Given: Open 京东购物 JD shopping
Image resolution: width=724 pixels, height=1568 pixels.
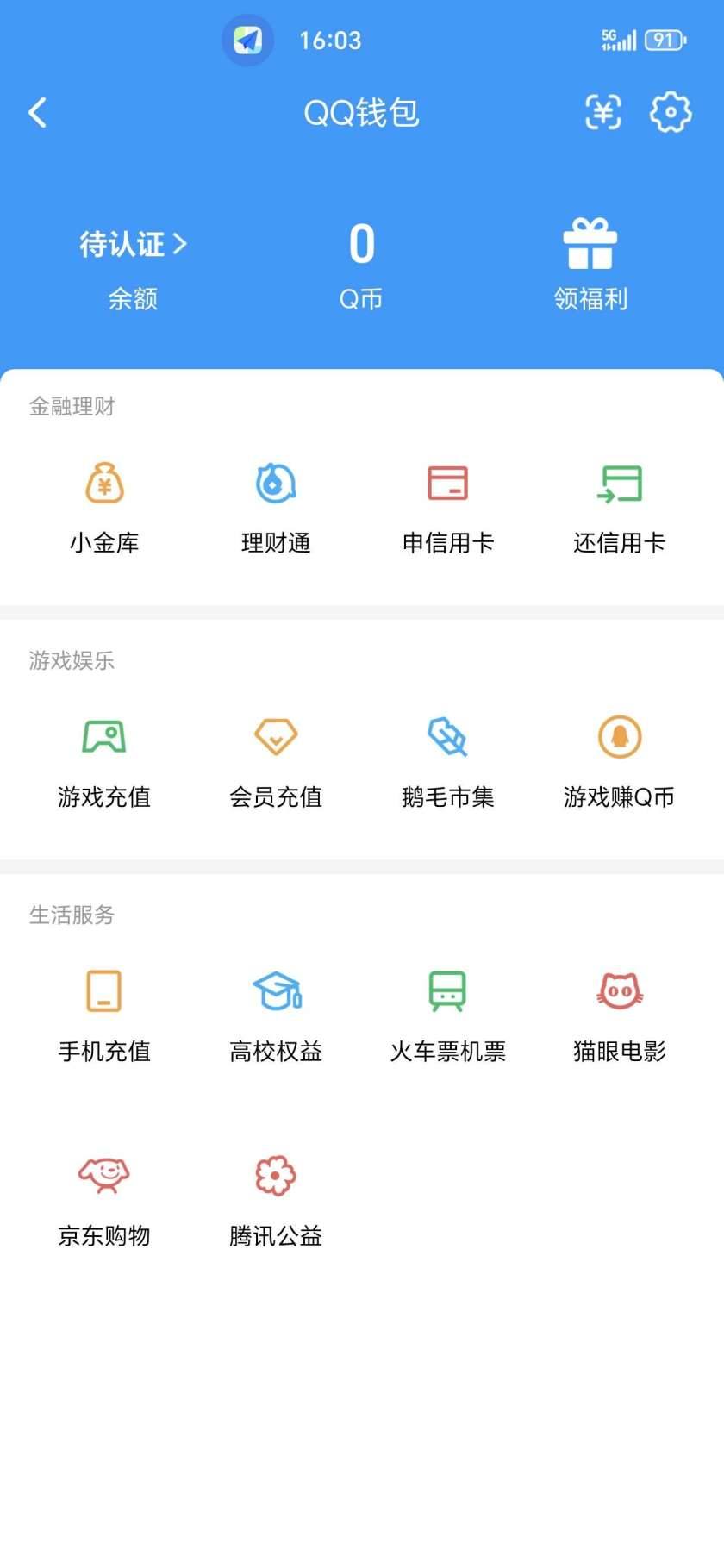Looking at the screenshot, I should pyautogui.click(x=103, y=1198).
